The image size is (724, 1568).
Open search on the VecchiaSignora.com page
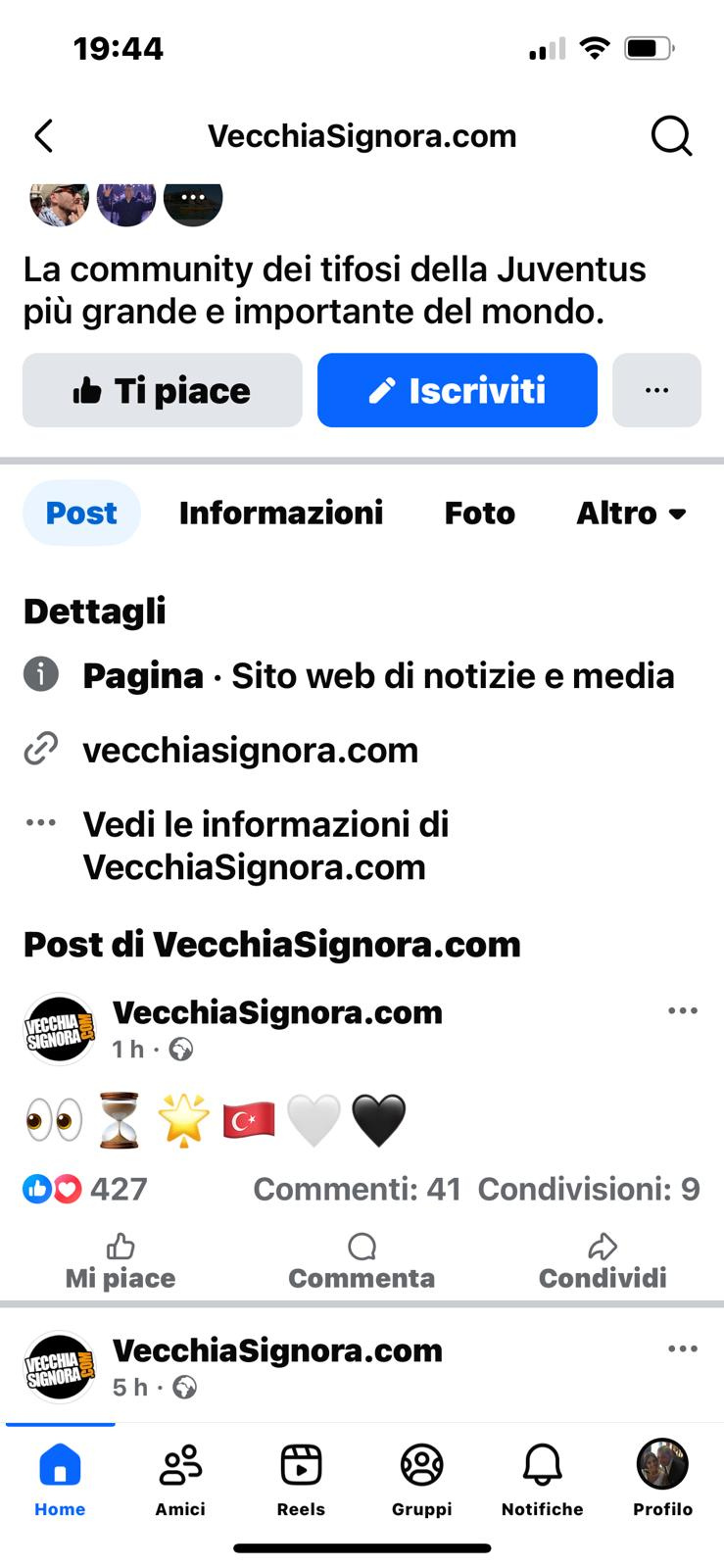click(671, 136)
